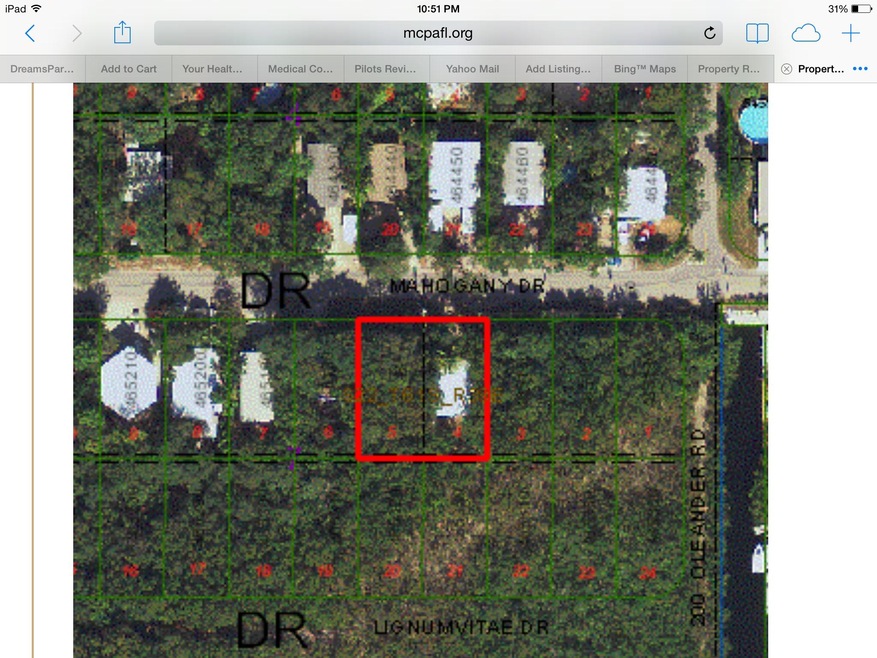Open the share sheet
This screenshot has height=658, width=877.
coord(122,33)
